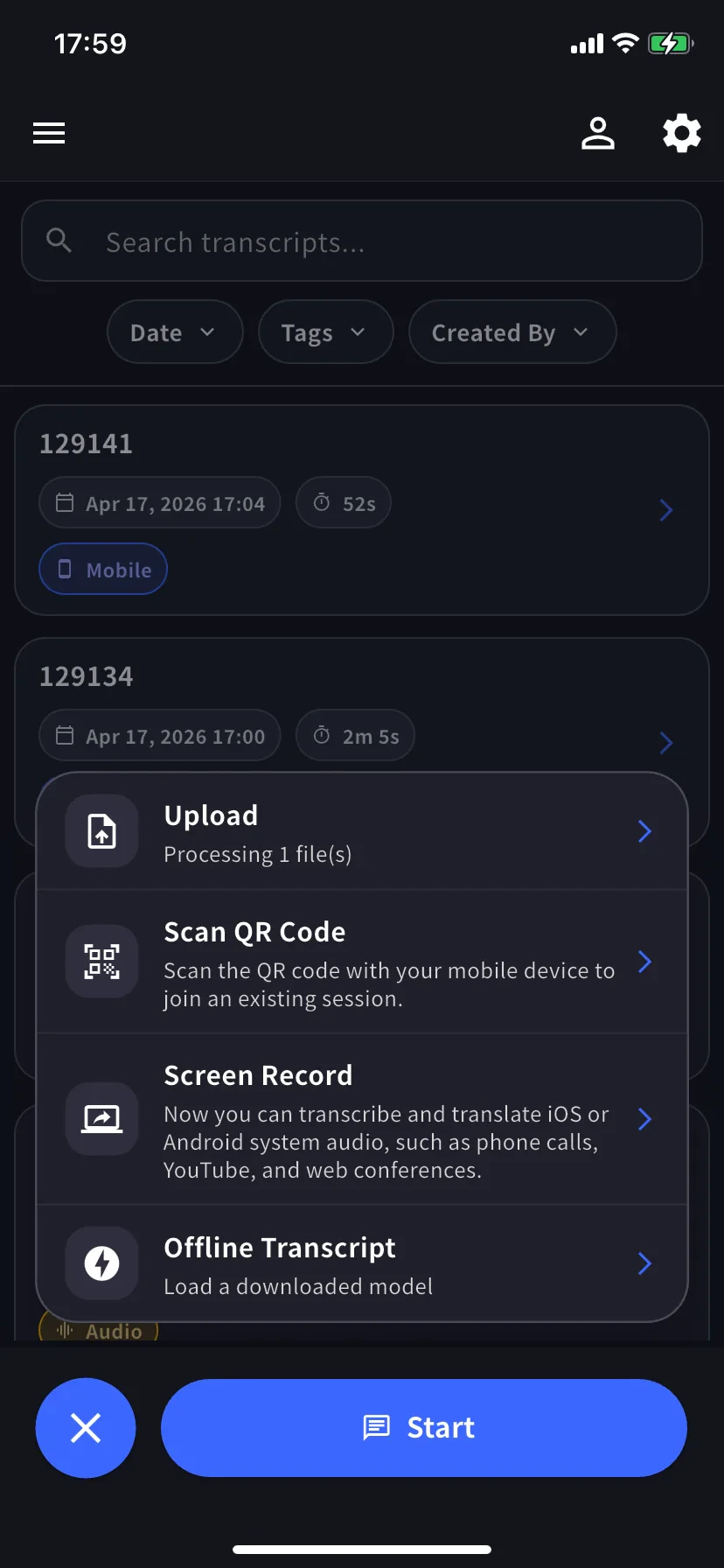The height and width of the screenshot is (1568, 724).
Task: Expand the Created By filter
Action: [x=512, y=332]
